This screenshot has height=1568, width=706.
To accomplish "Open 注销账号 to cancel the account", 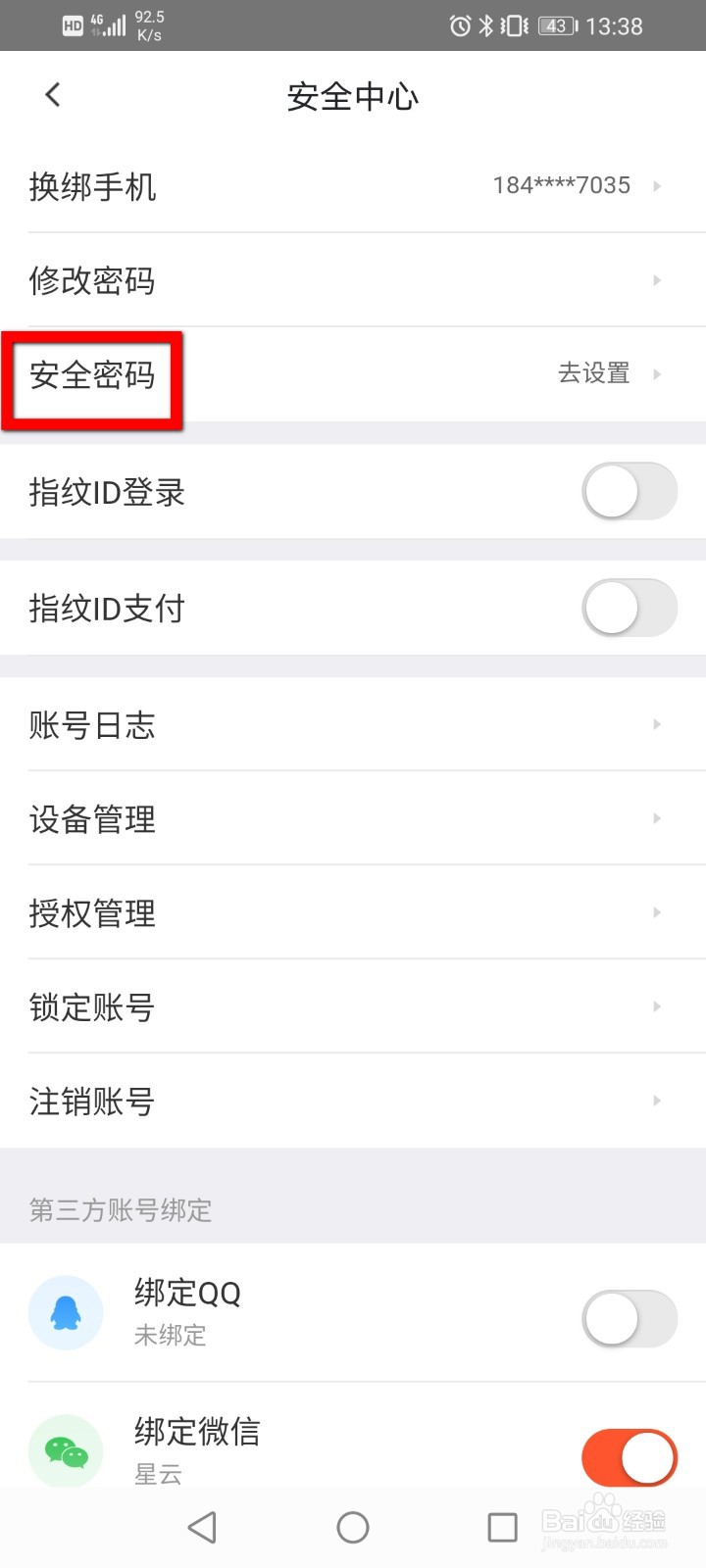I will point(353,1101).
